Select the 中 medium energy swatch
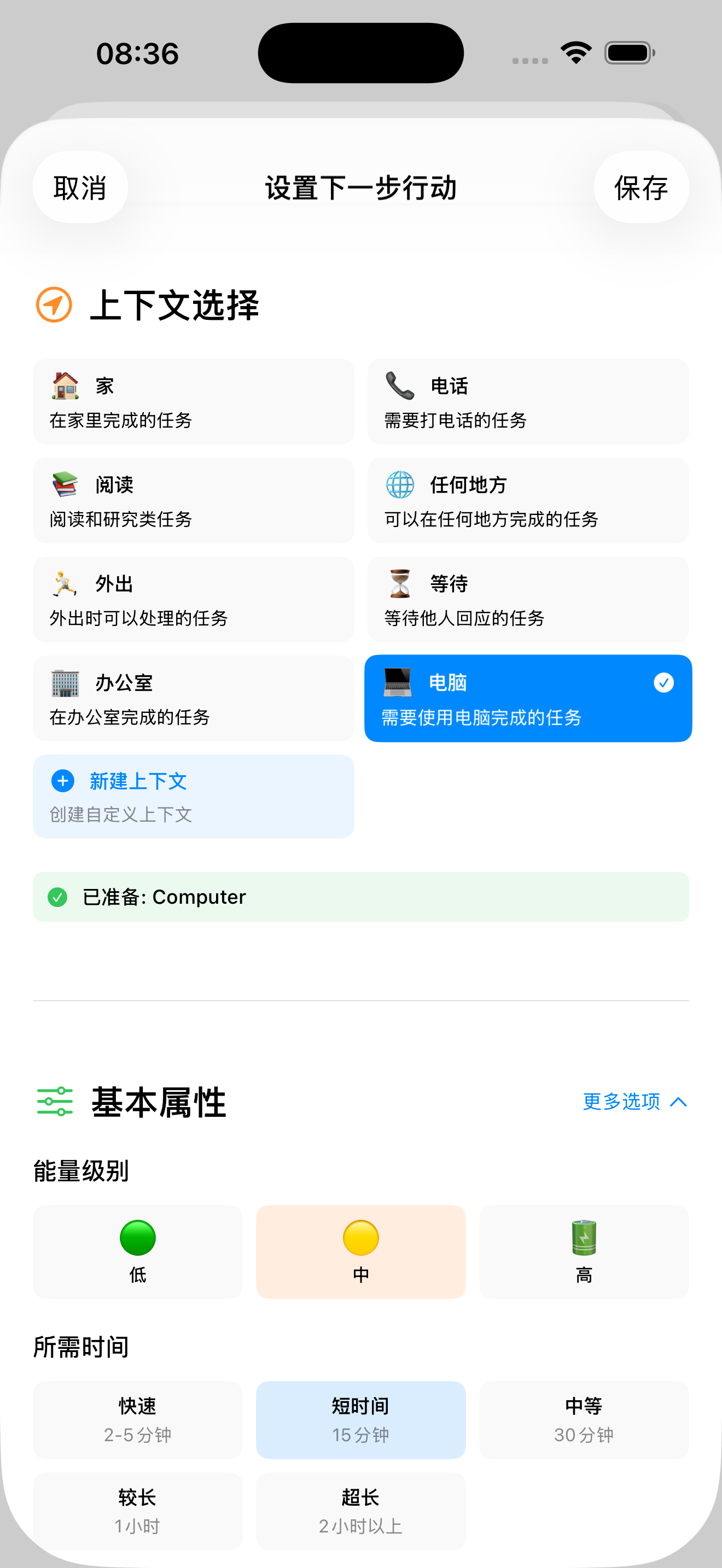 point(360,1251)
